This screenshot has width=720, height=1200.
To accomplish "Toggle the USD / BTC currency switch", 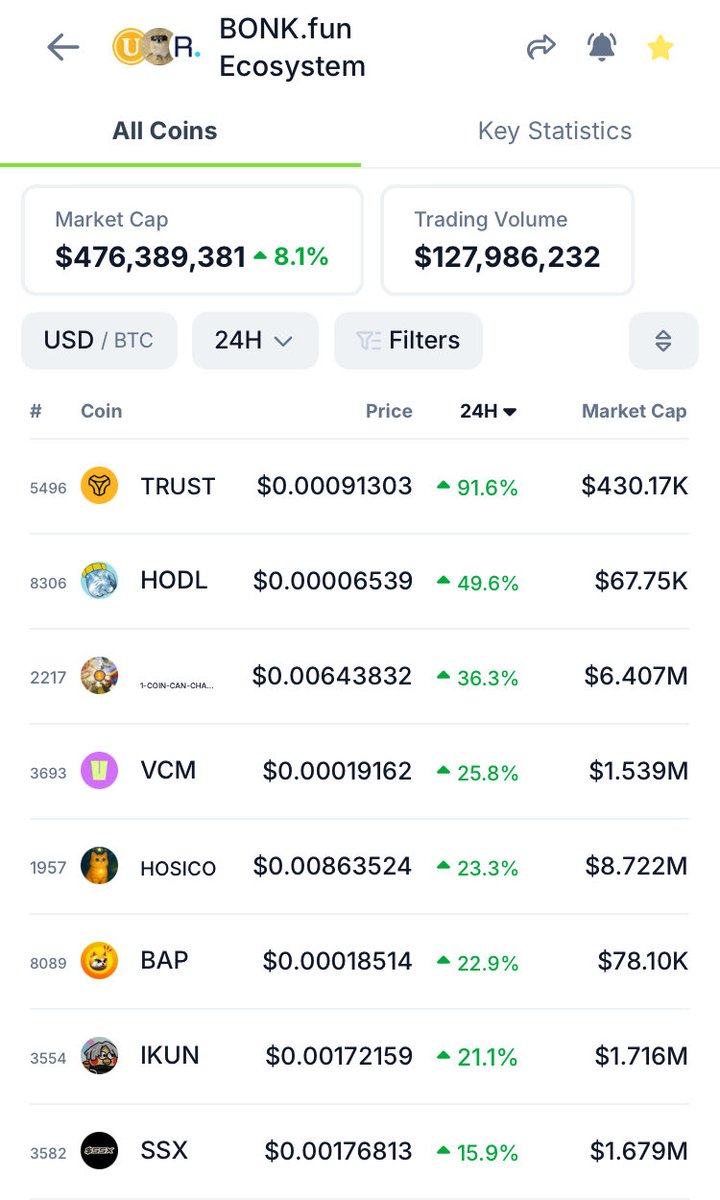I will (99, 340).
